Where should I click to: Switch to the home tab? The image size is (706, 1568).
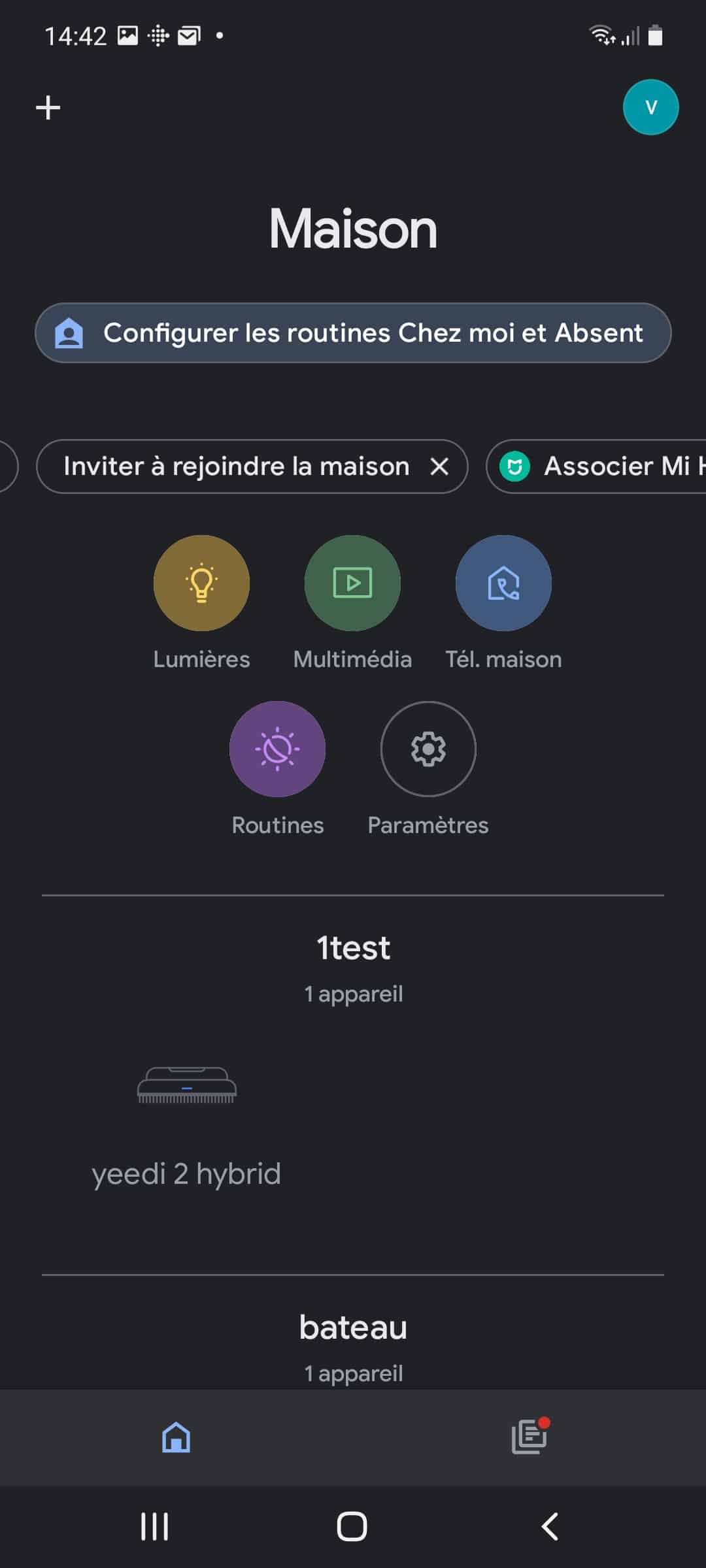click(176, 1438)
